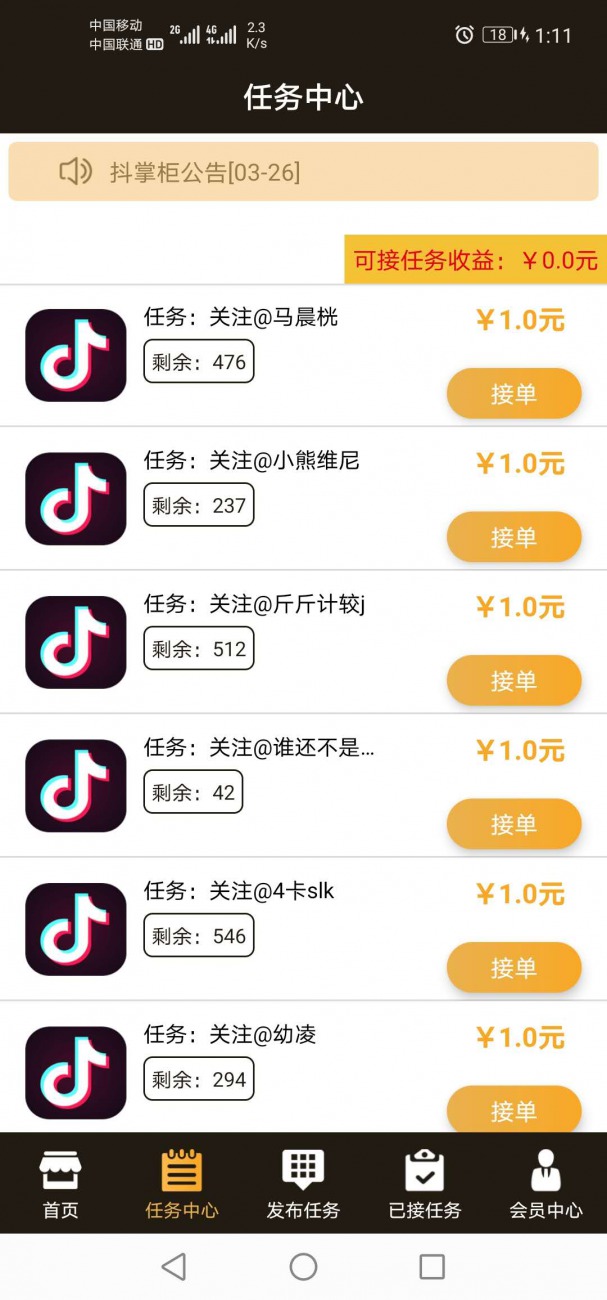Viewport: 607px width, 1300px height.
Task: Tap 接单 for the 关注@幼凌 task
Action: [x=513, y=1110]
